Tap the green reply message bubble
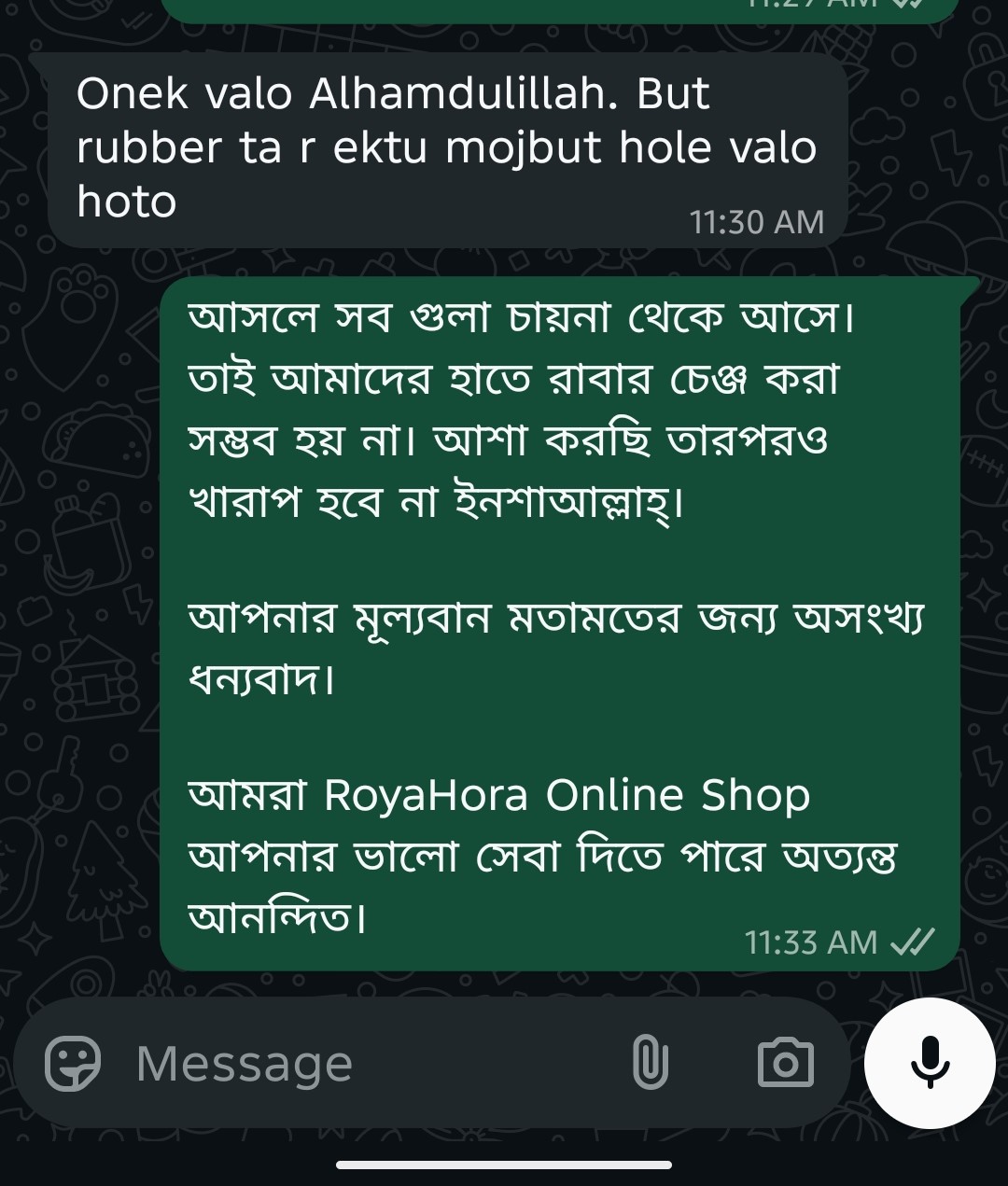This screenshot has width=1008, height=1186. tap(560, 616)
